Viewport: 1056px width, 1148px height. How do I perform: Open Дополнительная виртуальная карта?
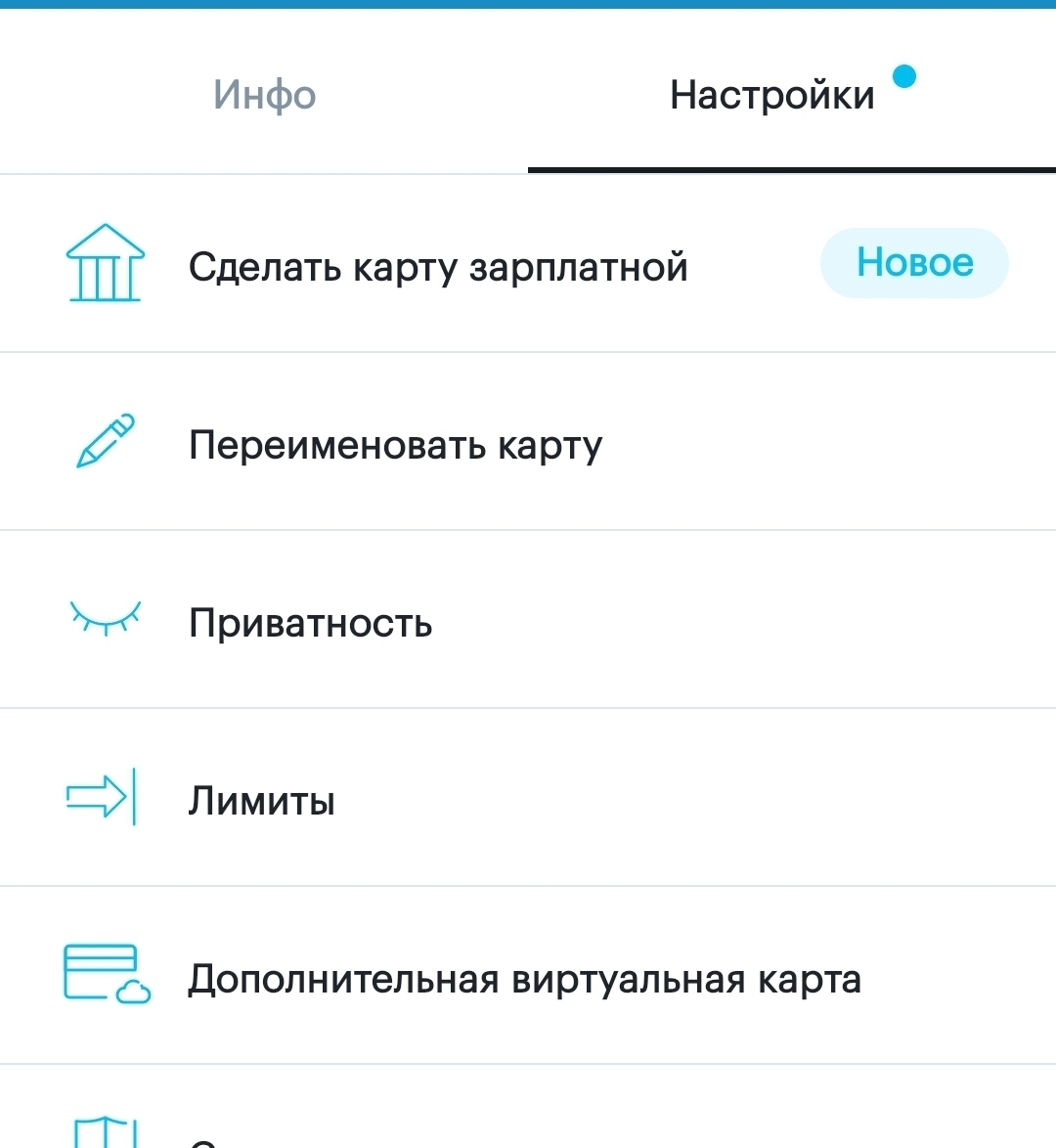[524, 979]
